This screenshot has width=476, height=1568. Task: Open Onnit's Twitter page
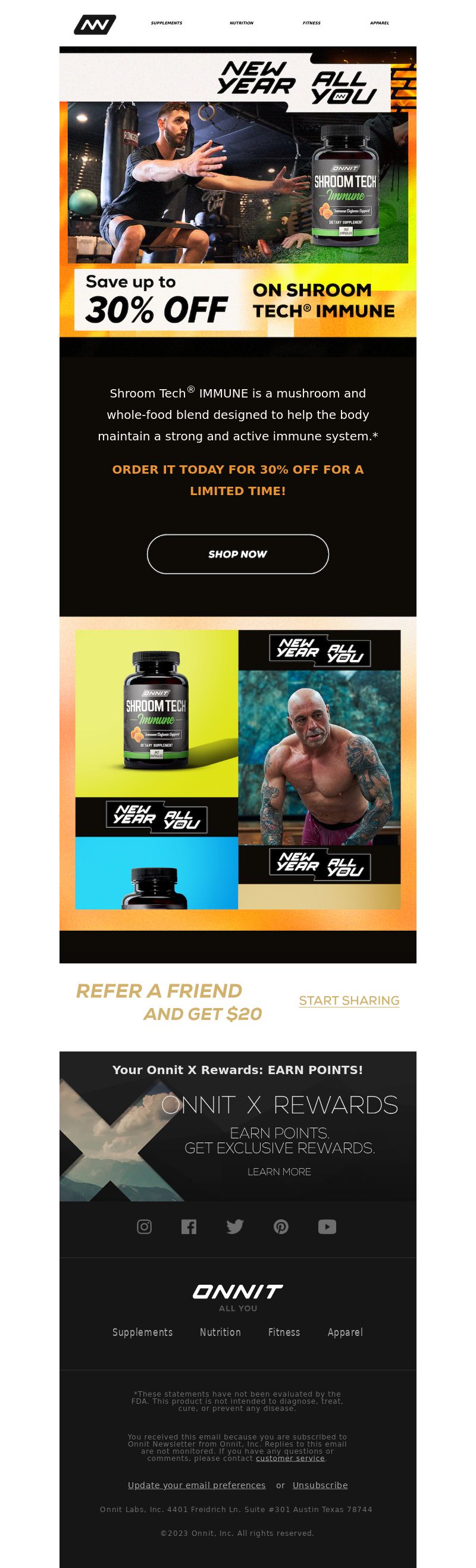[x=234, y=1226]
